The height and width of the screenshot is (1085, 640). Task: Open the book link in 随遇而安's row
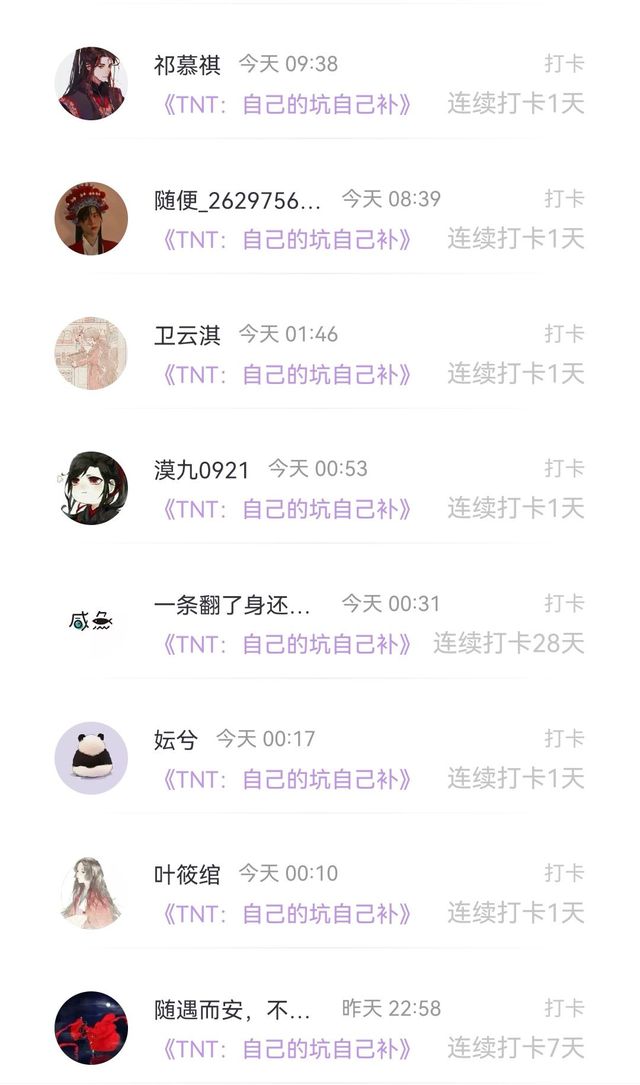(286, 1049)
